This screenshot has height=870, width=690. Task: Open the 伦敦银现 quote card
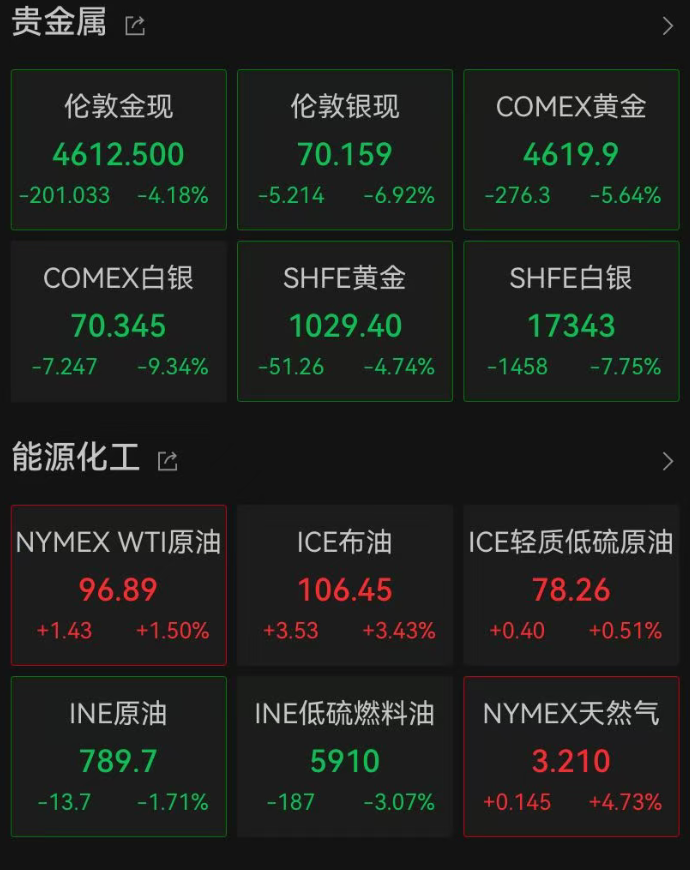coord(345,150)
